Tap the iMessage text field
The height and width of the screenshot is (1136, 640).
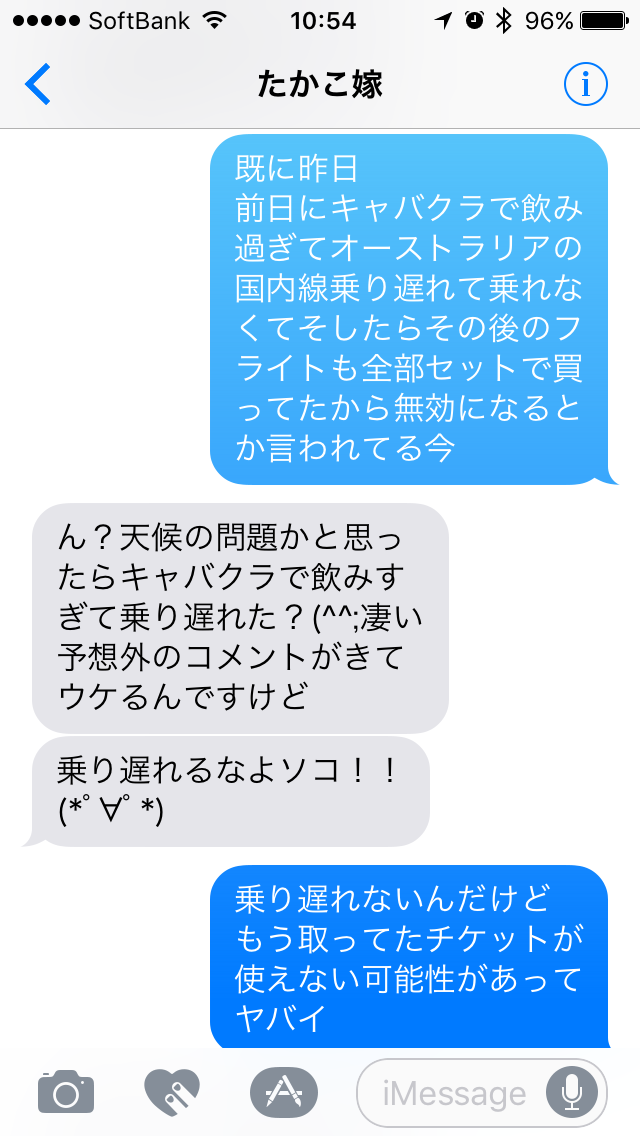tap(455, 1093)
